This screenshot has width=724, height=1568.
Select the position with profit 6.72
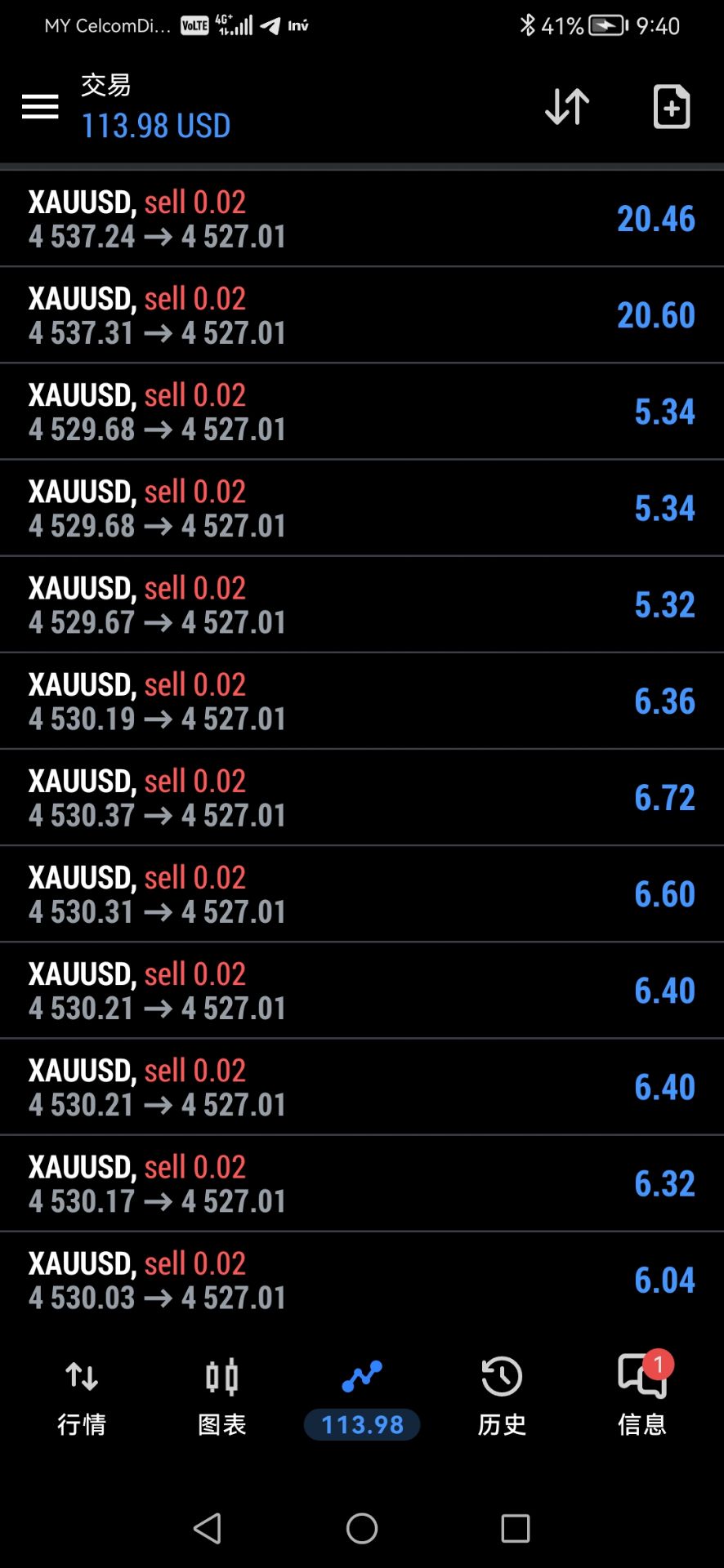pyautogui.click(x=362, y=797)
